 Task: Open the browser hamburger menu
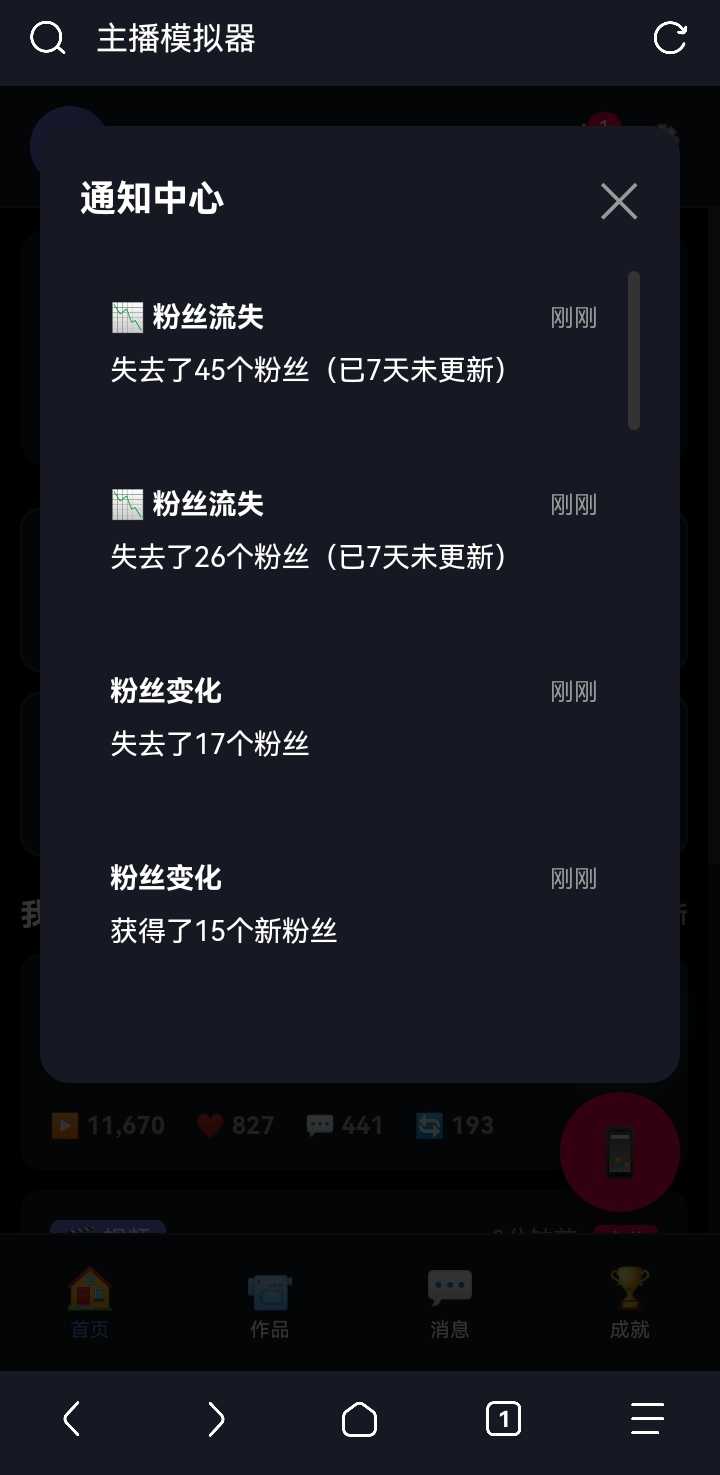click(x=647, y=1419)
